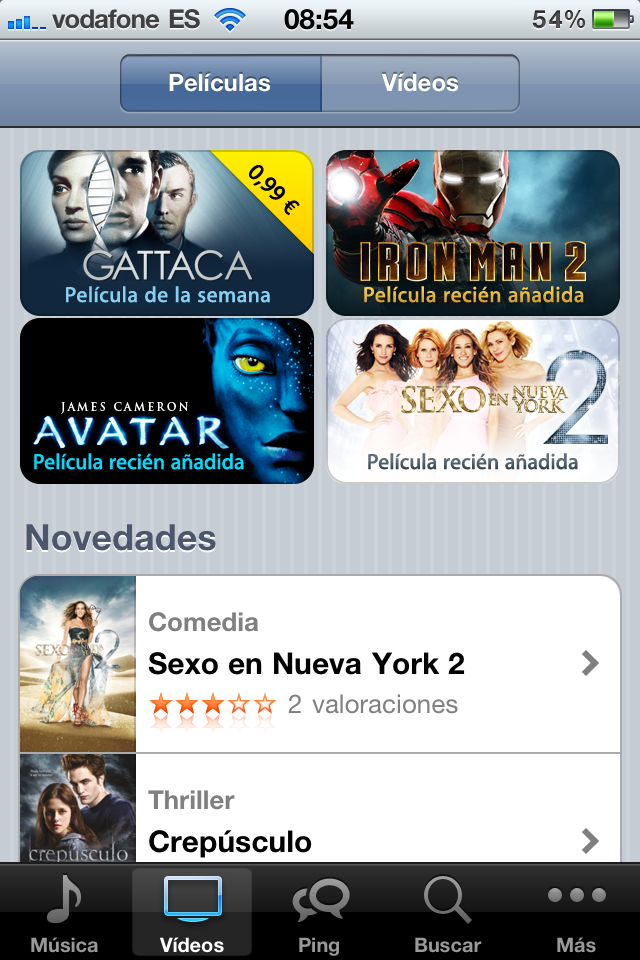
Task: Open the Sexo en Nueva York 2 banner
Action: 473,400
